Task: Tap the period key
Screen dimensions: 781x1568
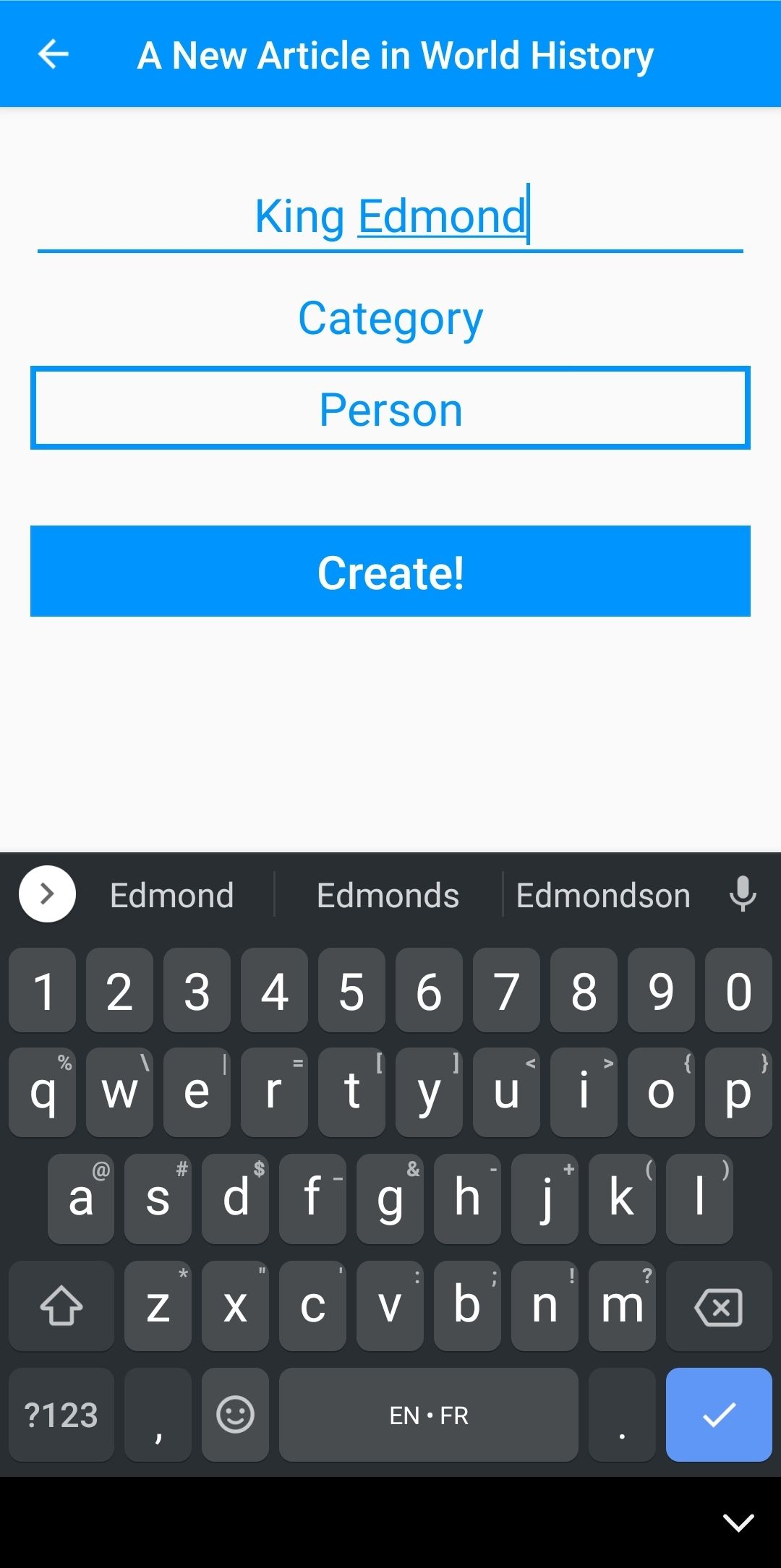Action: tap(621, 1415)
